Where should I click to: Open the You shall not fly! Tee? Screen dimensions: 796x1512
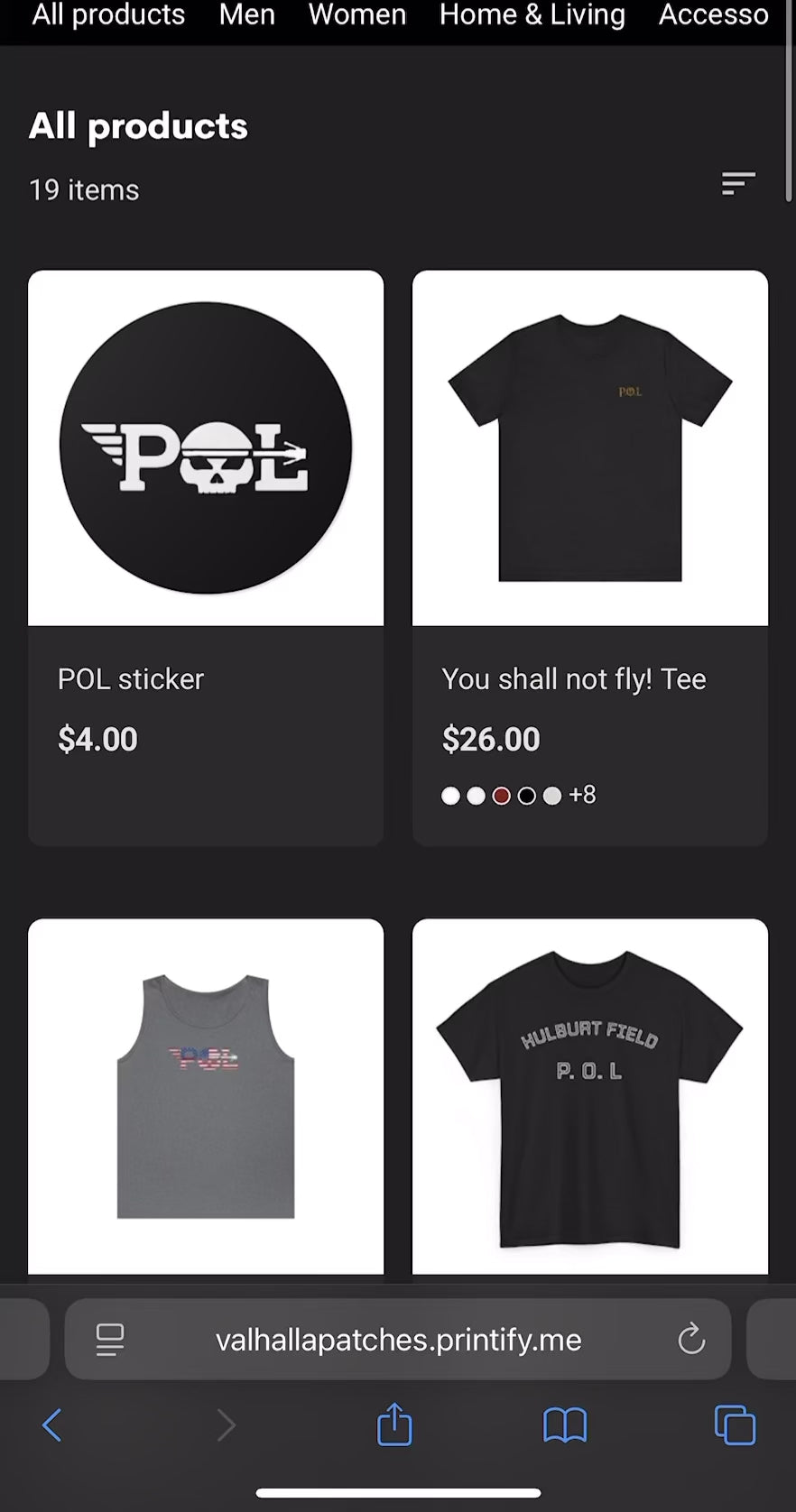[x=590, y=448]
